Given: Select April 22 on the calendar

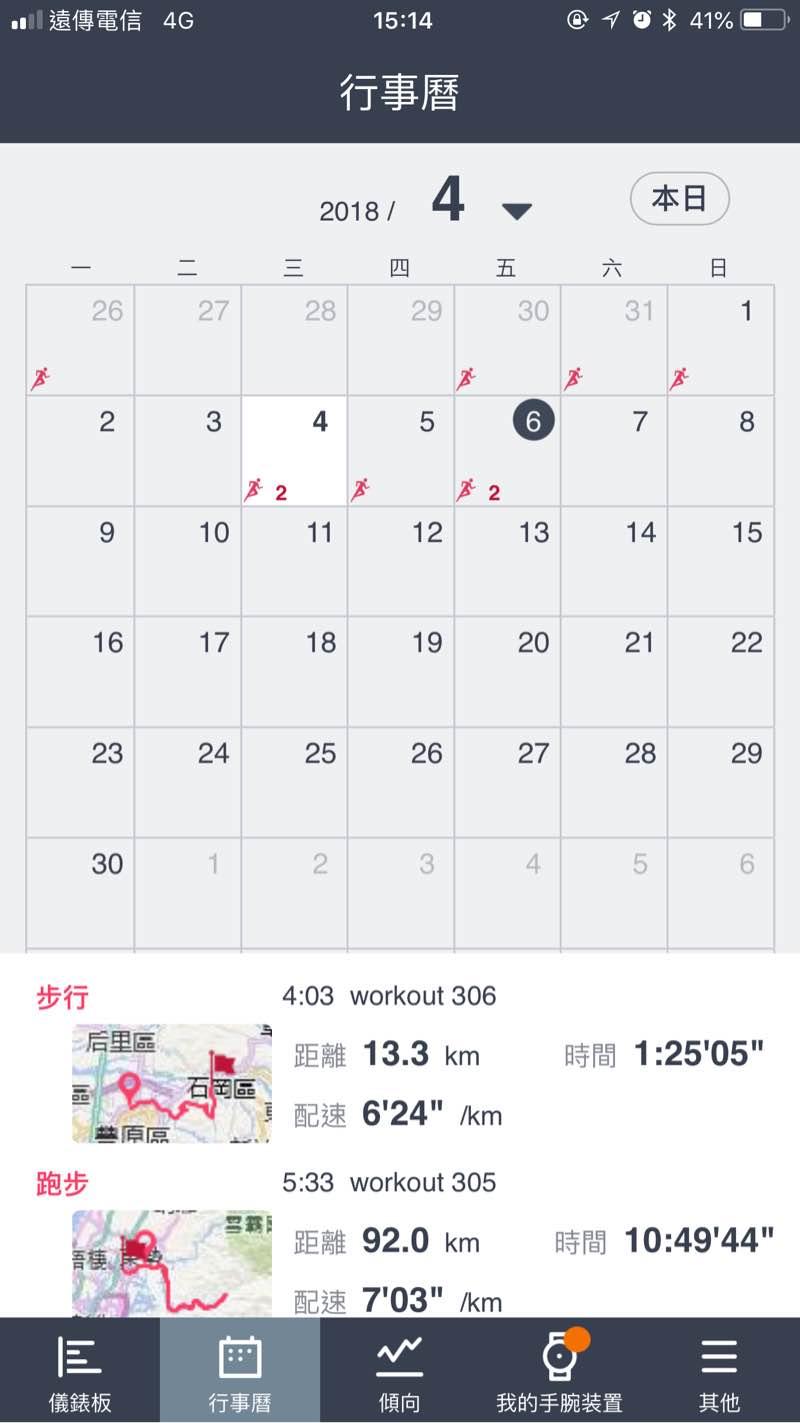Looking at the screenshot, I should pyautogui.click(x=721, y=671).
